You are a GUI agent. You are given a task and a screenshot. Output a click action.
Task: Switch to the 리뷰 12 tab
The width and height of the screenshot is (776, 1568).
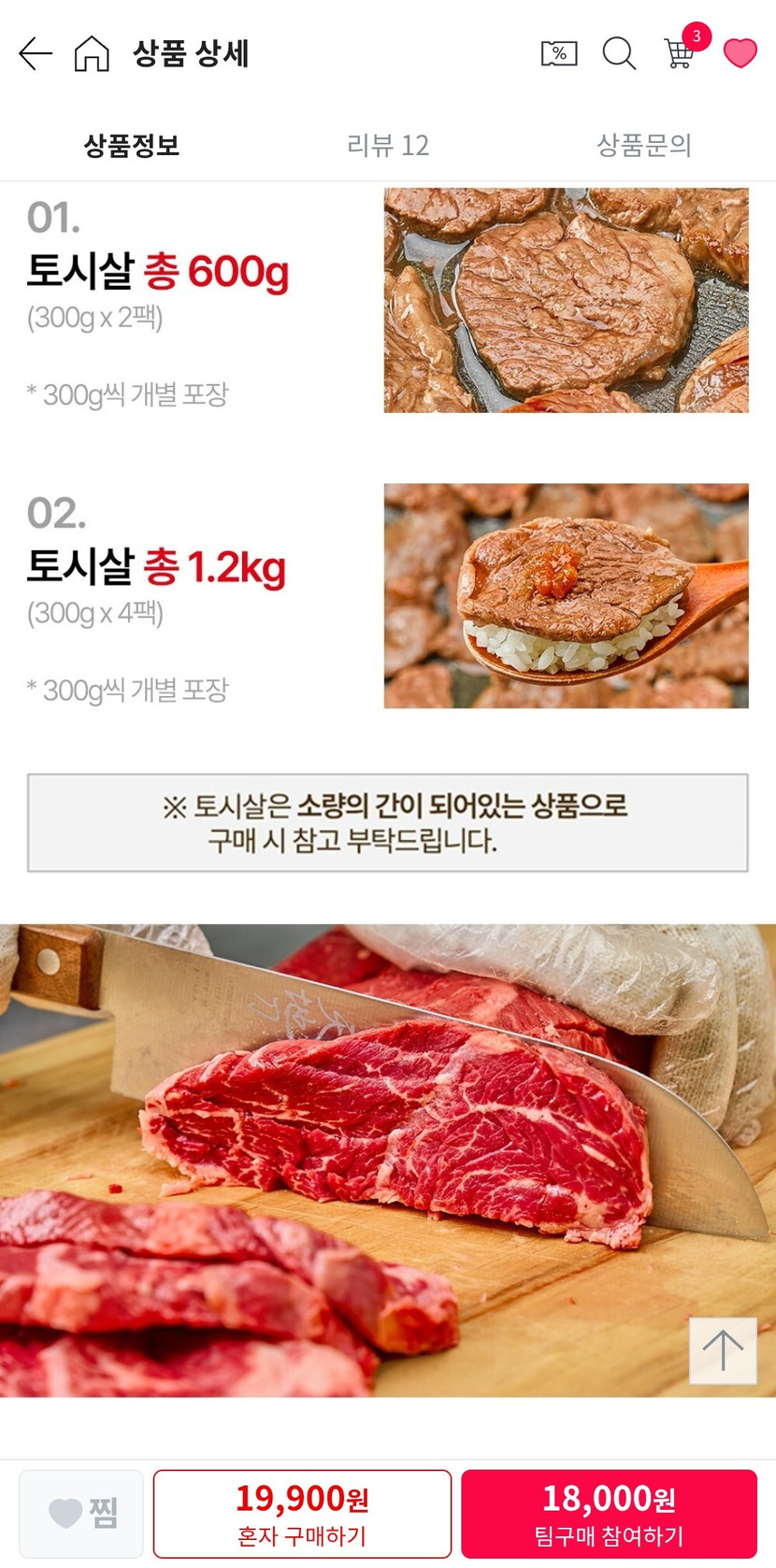[388, 146]
